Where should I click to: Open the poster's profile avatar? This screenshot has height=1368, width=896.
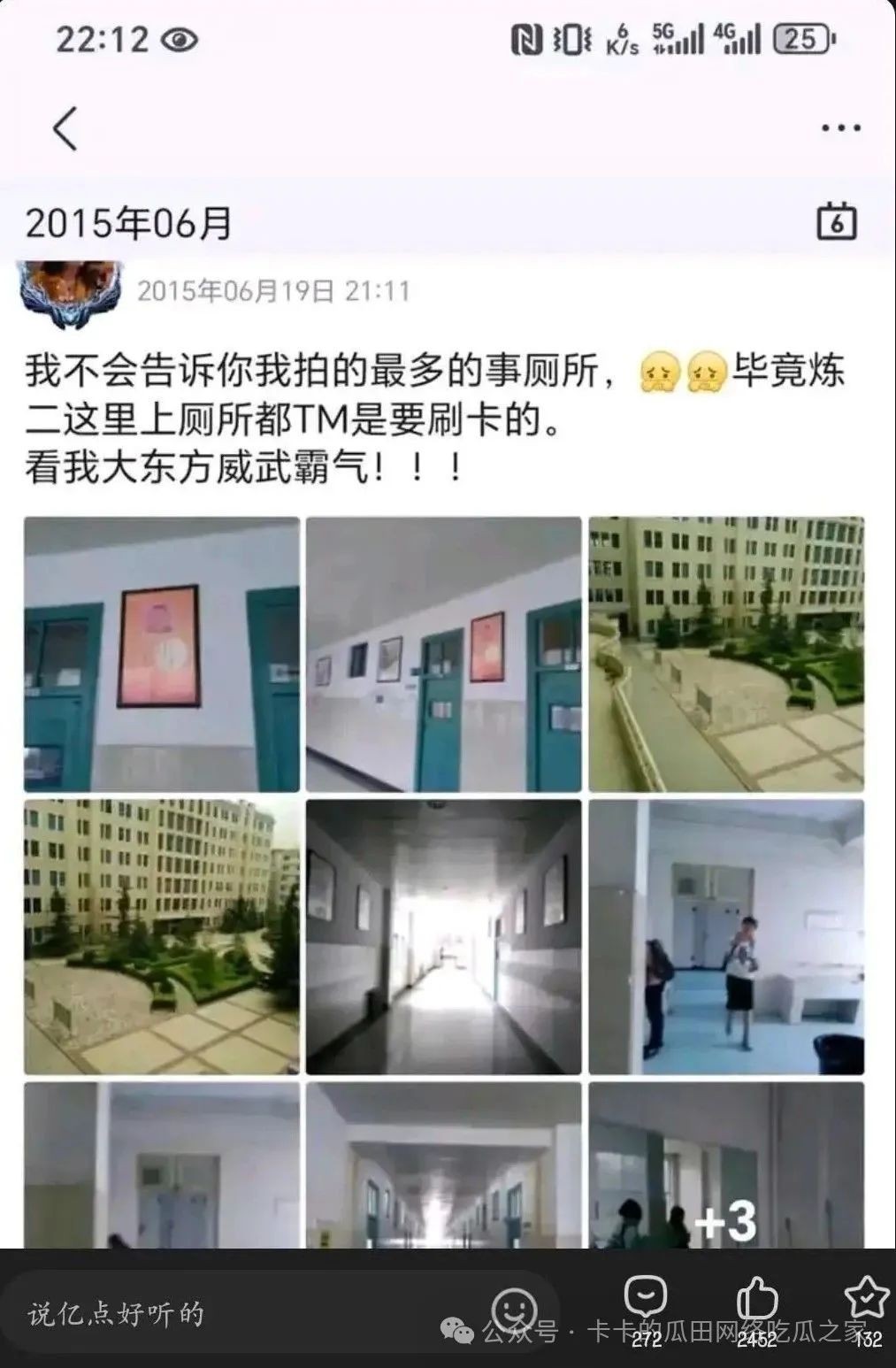tap(71, 292)
